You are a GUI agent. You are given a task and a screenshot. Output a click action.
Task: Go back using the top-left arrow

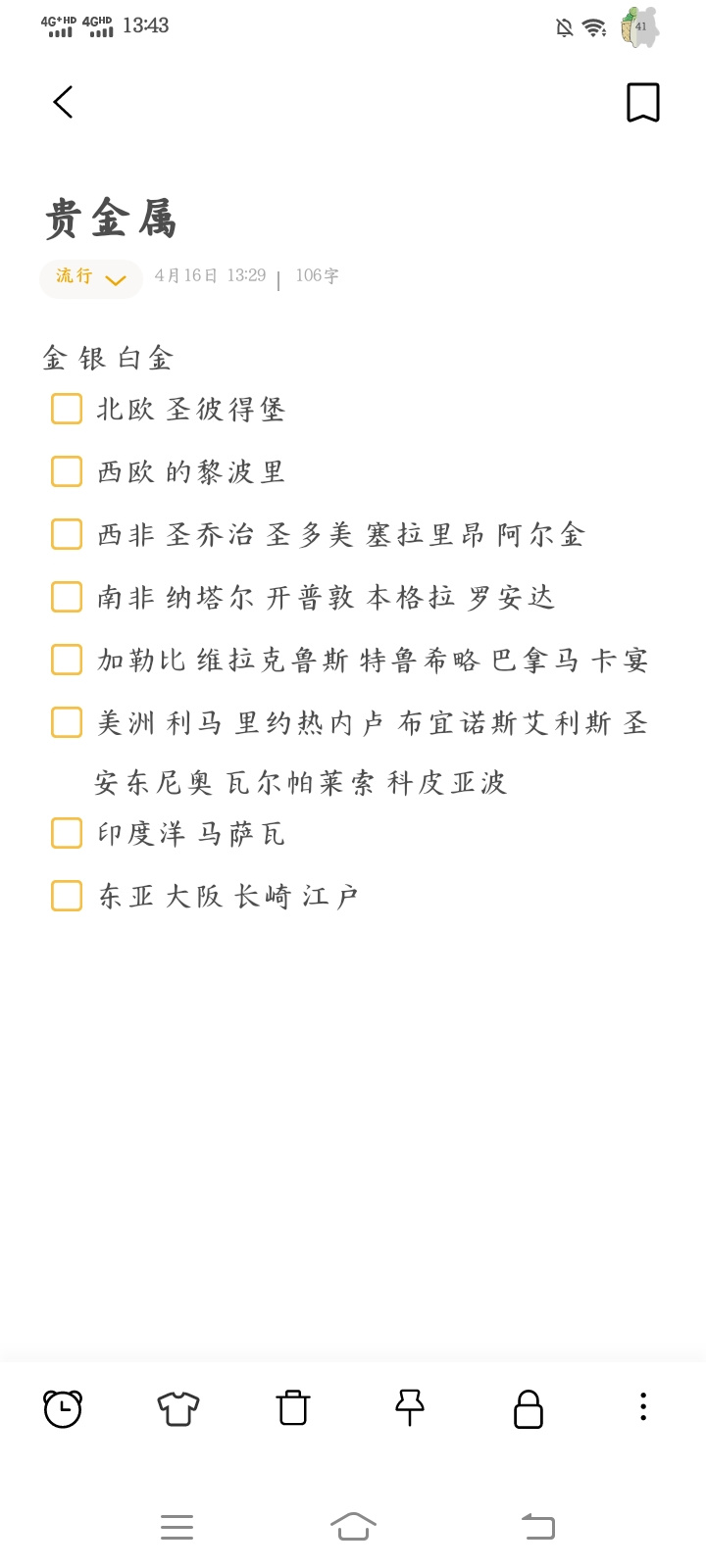click(64, 102)
